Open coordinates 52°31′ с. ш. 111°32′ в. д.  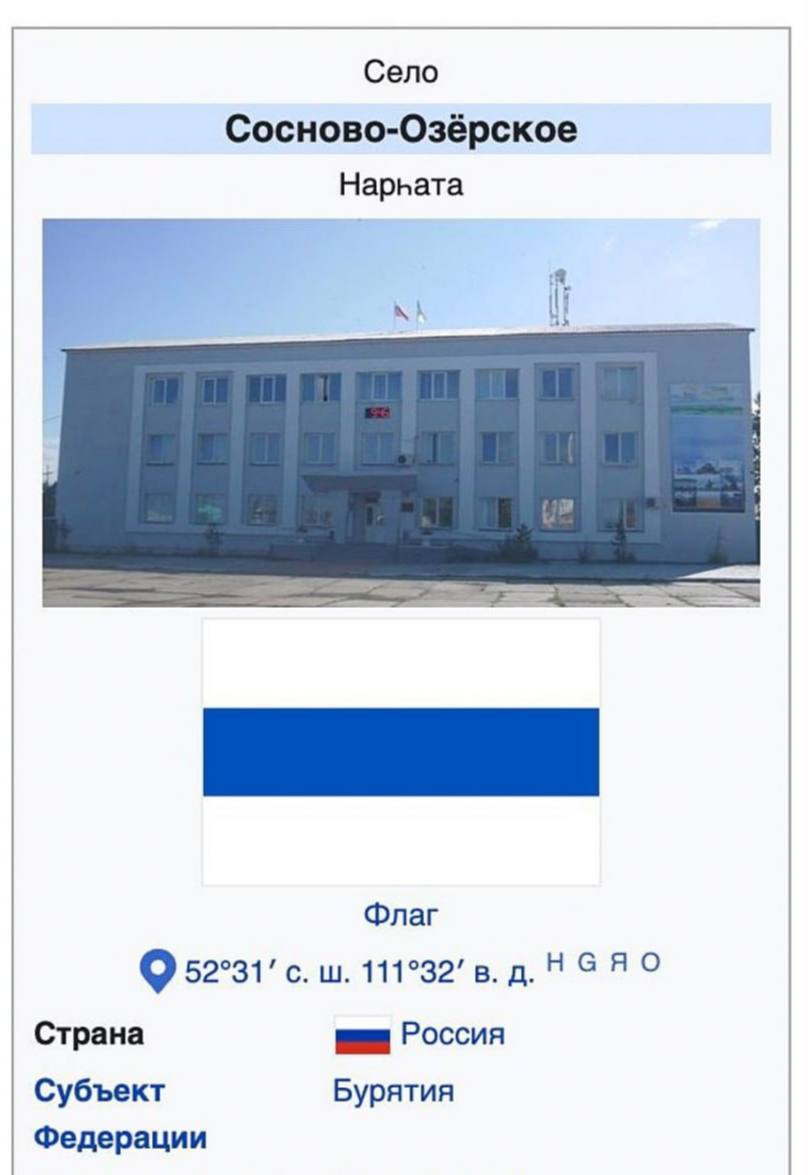click(360, 971)
